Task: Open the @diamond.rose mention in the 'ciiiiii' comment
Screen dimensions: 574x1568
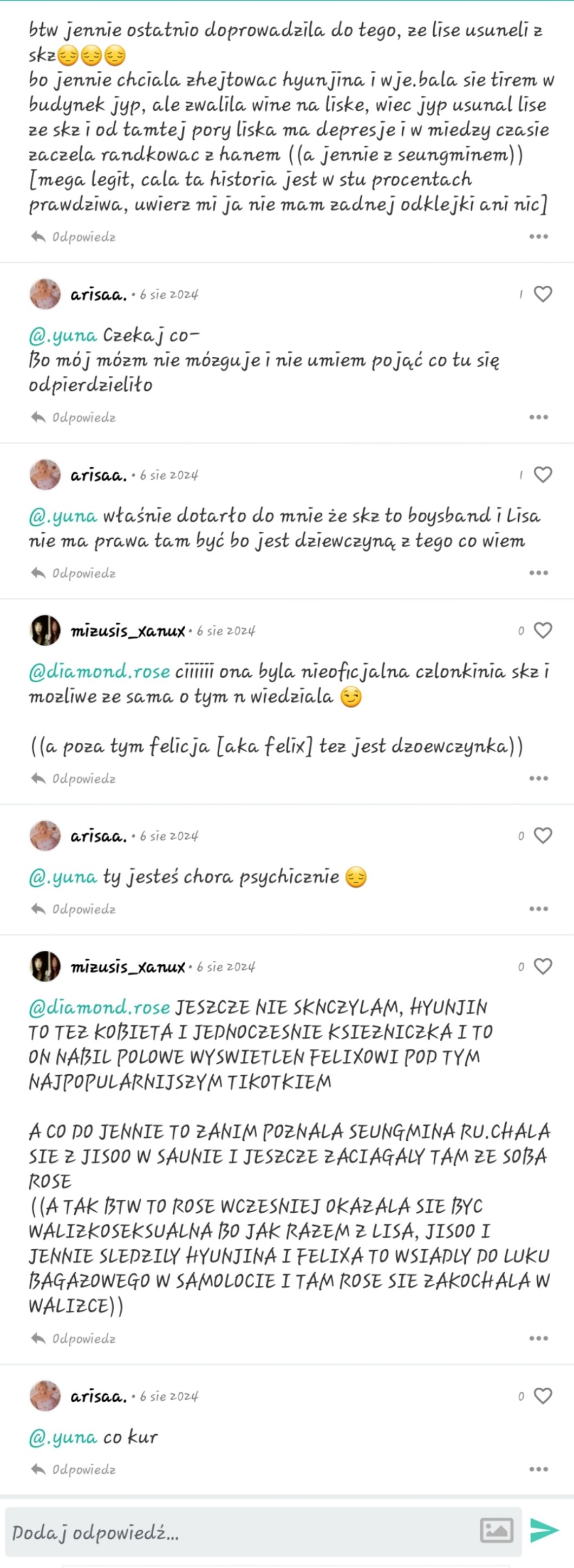Action: point(99,671)
